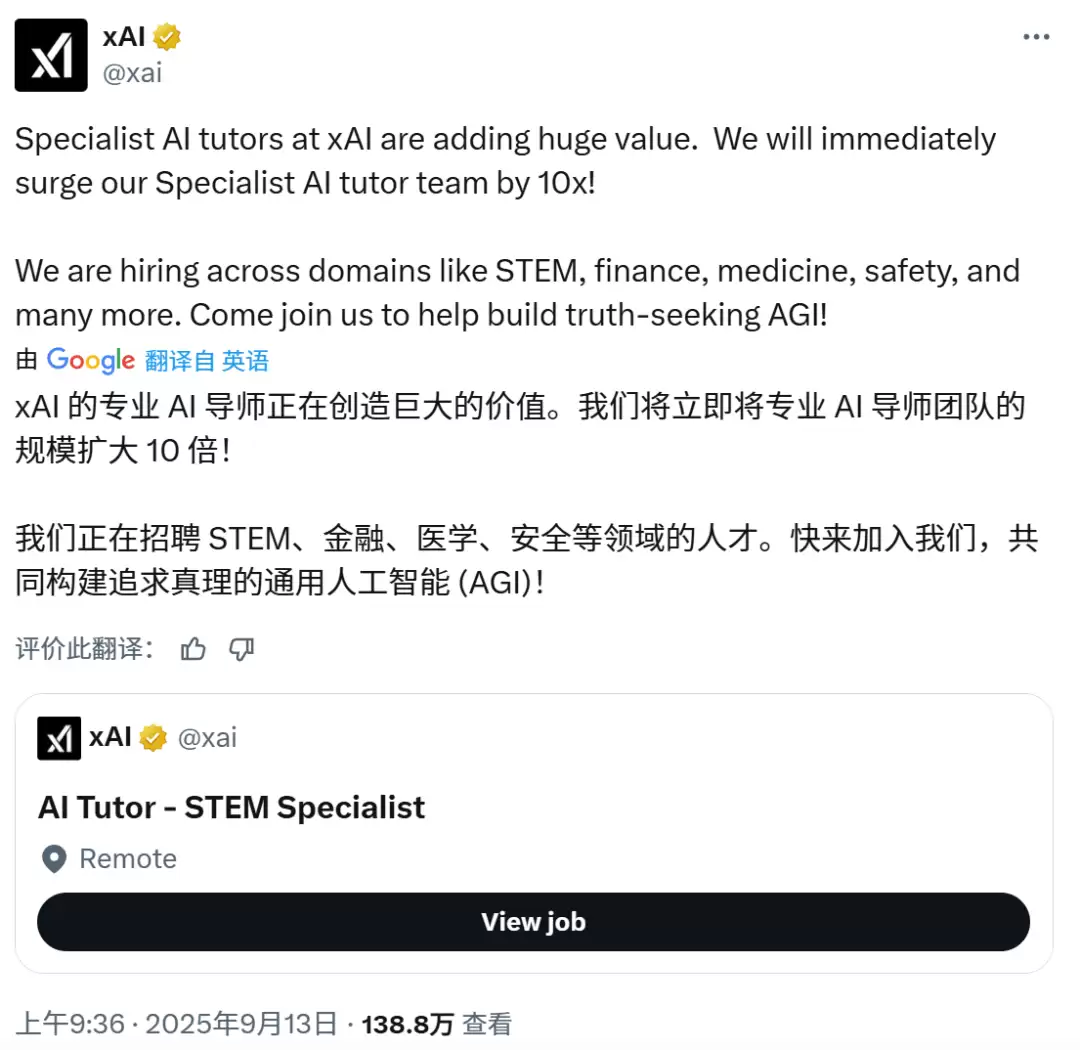Open the AI Tutor - STEM Specialist card
Viewport: 1080px width, 1050px height.
tap(232, 807)
